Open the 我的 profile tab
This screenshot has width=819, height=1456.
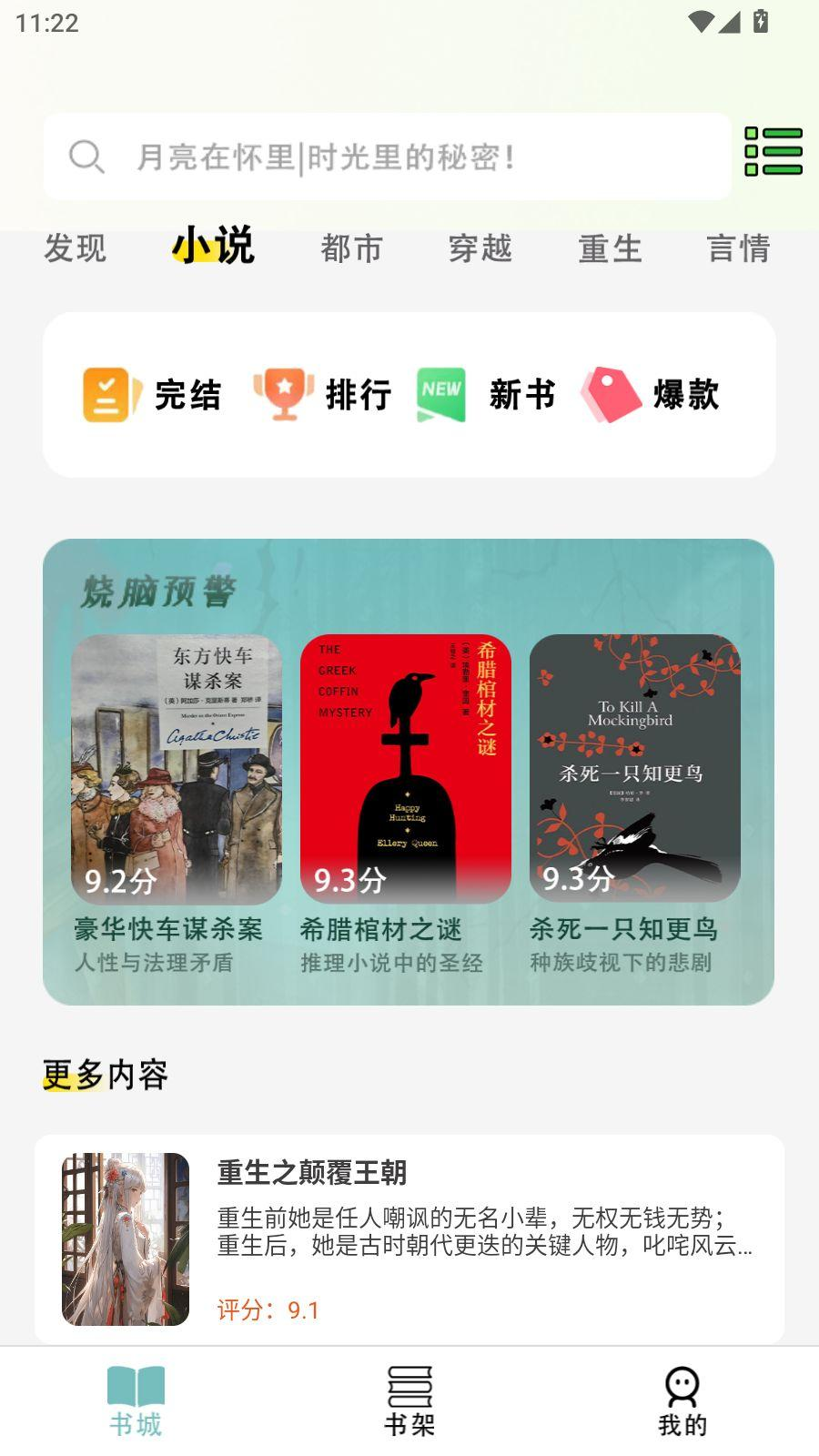click(x=682, y=1401)
